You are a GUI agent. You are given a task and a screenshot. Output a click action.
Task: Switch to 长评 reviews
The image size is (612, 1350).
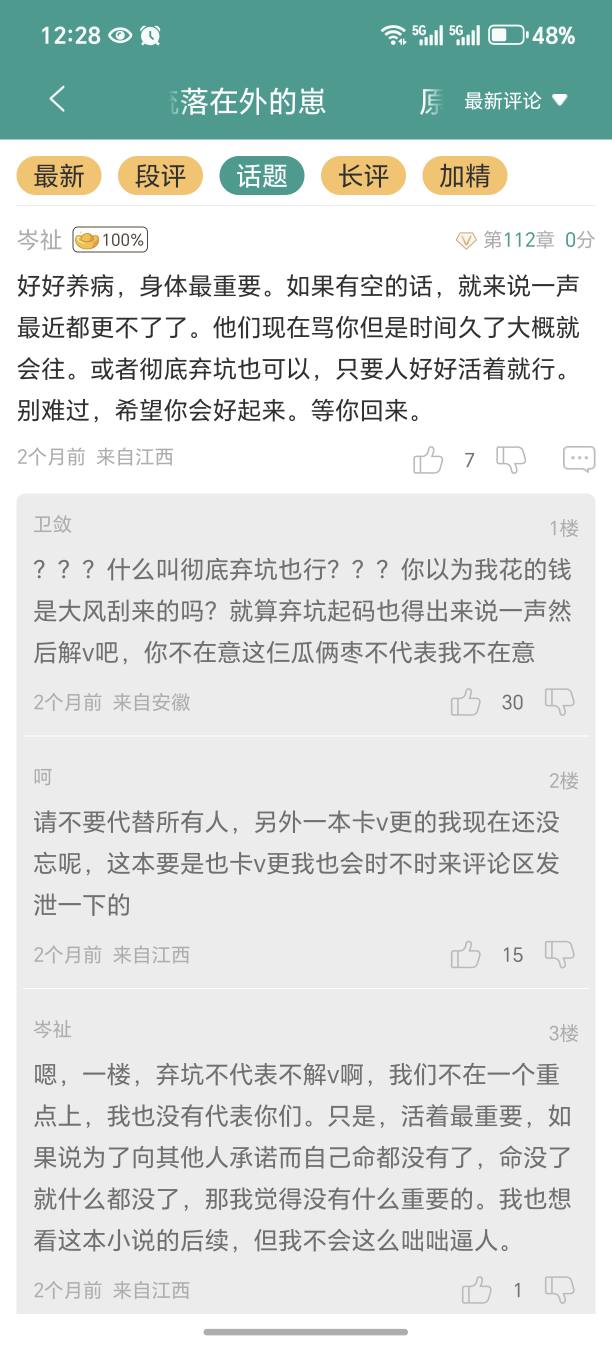[363, 176]
